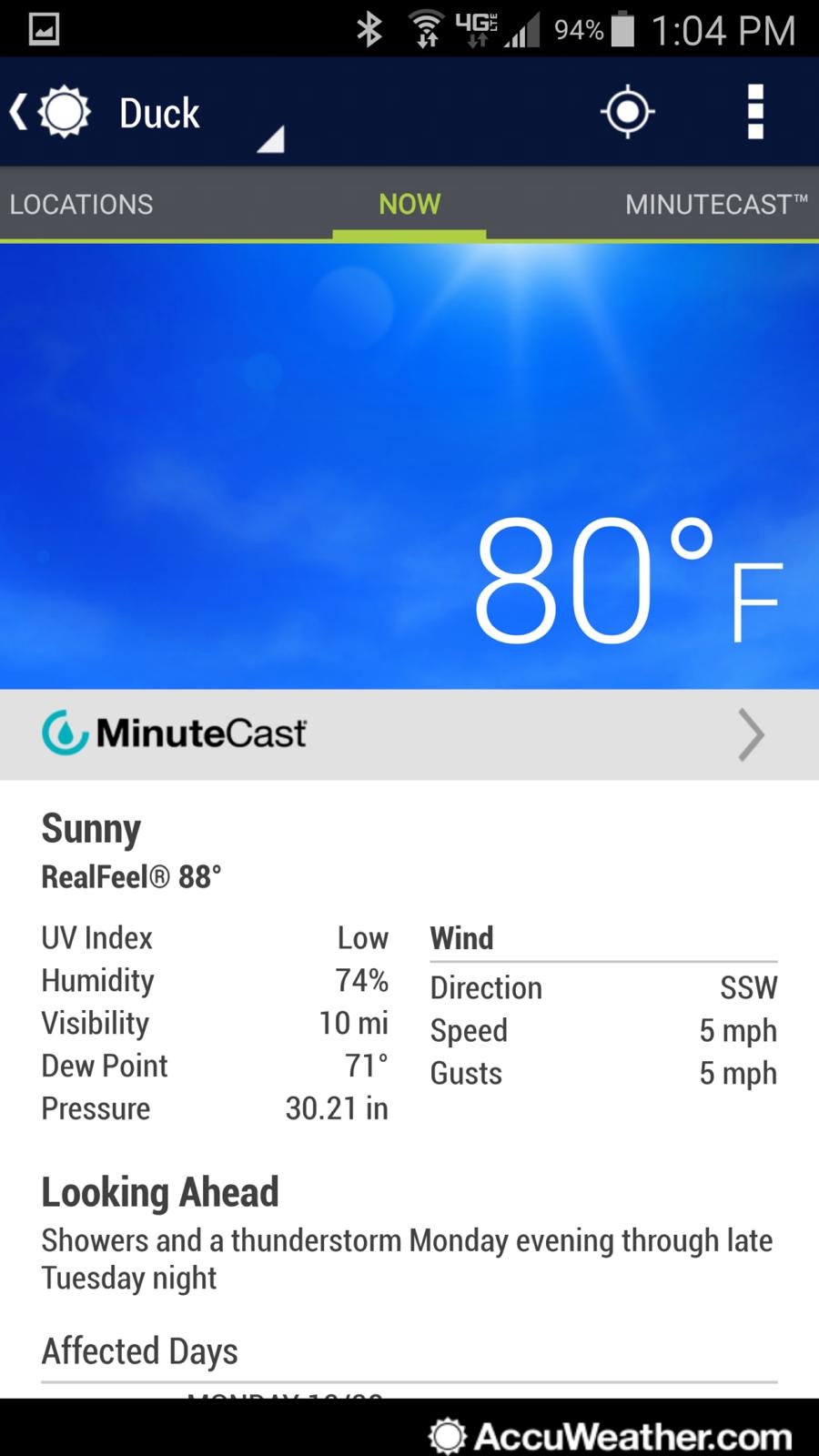Open the AccuWeather.com link
This screenshot has height=1456, width=819.
[x=611, y=1436]
